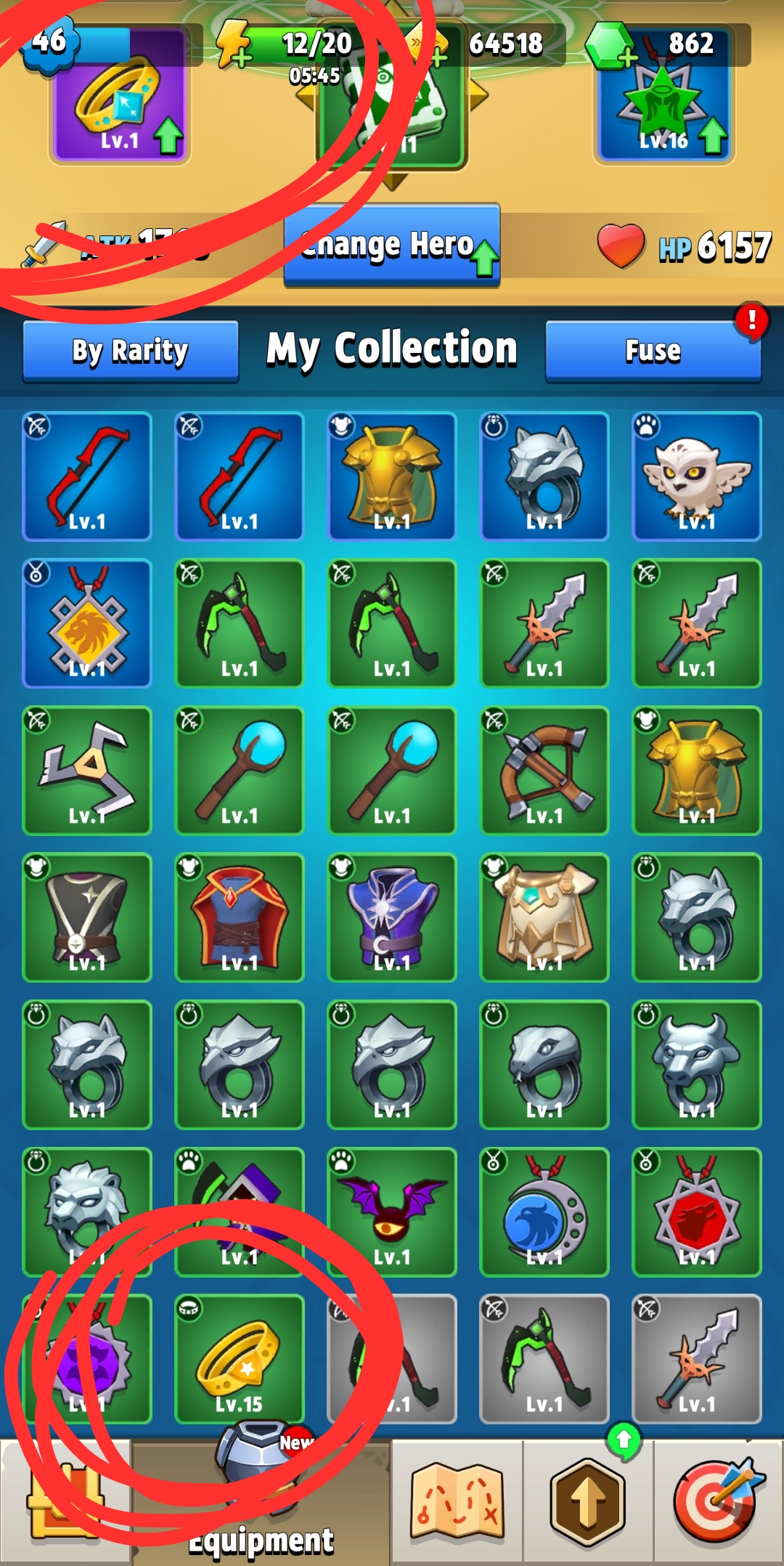This screenshot has height=1566, width=784.
Task: Select the red wolf locket
Action: (696, 1212)
